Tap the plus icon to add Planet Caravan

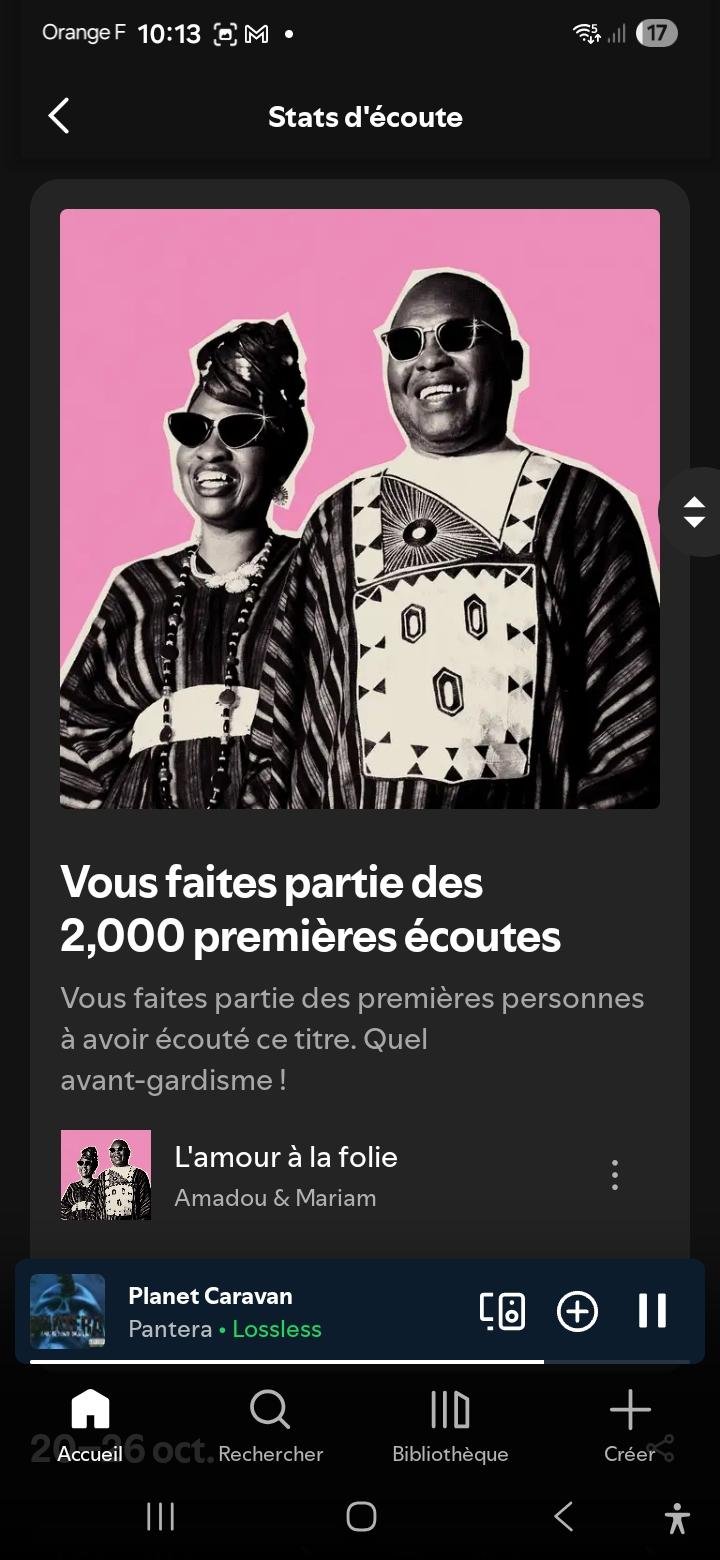click(576, 1311)
